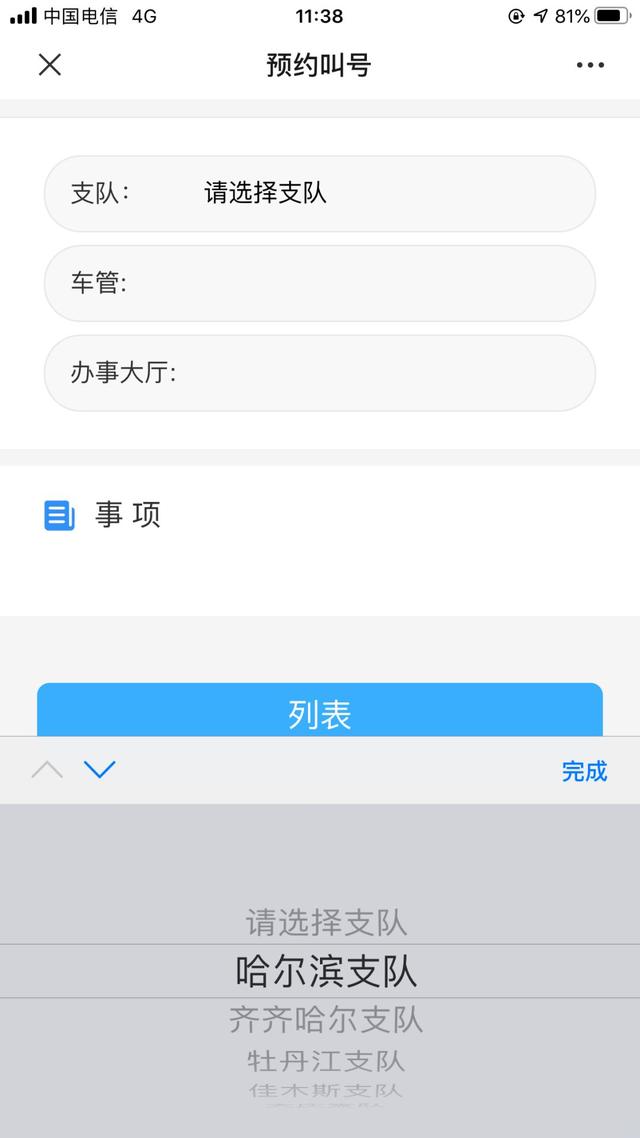This screenshot has width=640, height=1138.
Task: Jump to next field with down arrow
Action: pyautogui.click(x=100, y=770)
